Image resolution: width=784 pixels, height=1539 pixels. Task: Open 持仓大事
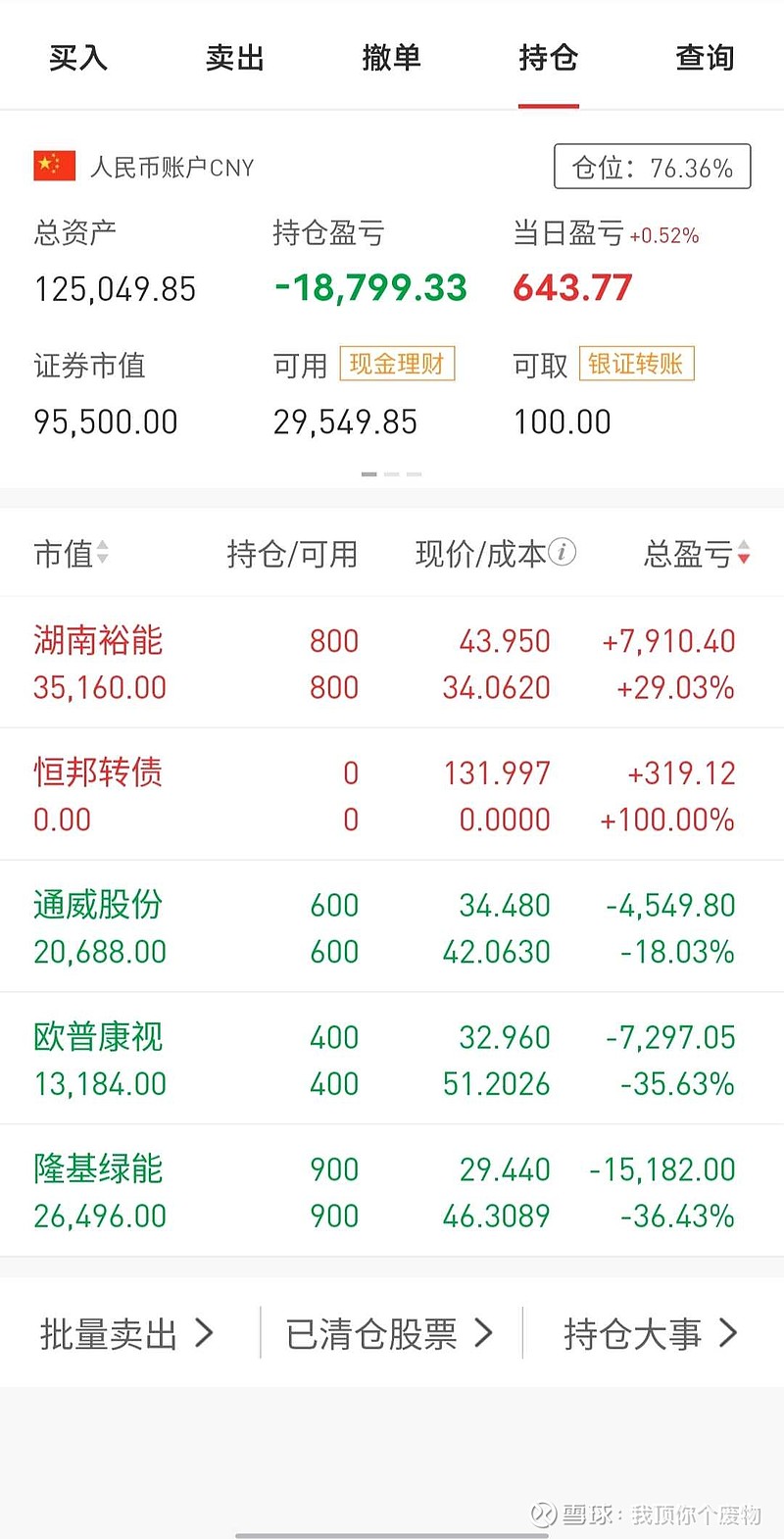[651, 1334]
